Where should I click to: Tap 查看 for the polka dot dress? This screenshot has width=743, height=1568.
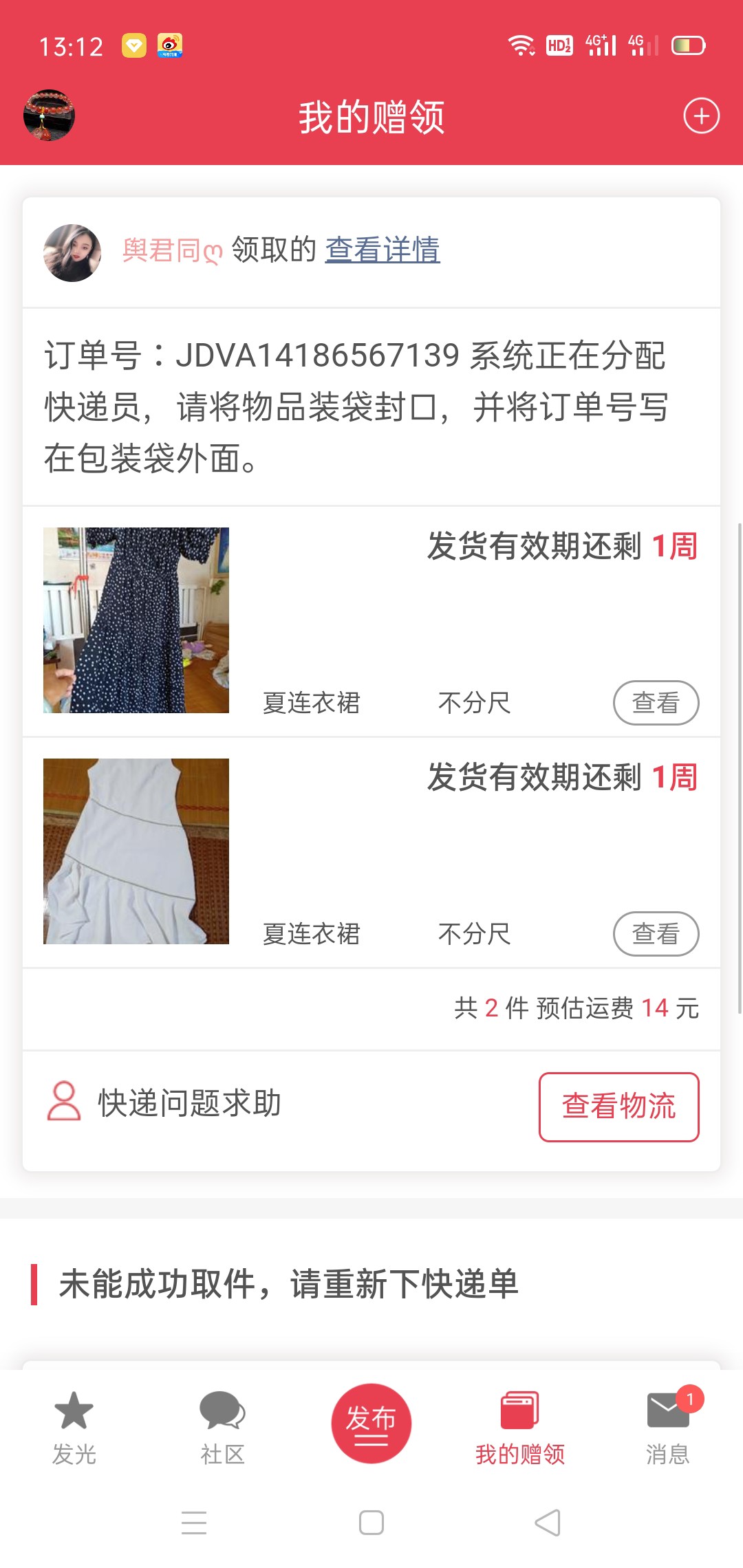coord(656,703)
